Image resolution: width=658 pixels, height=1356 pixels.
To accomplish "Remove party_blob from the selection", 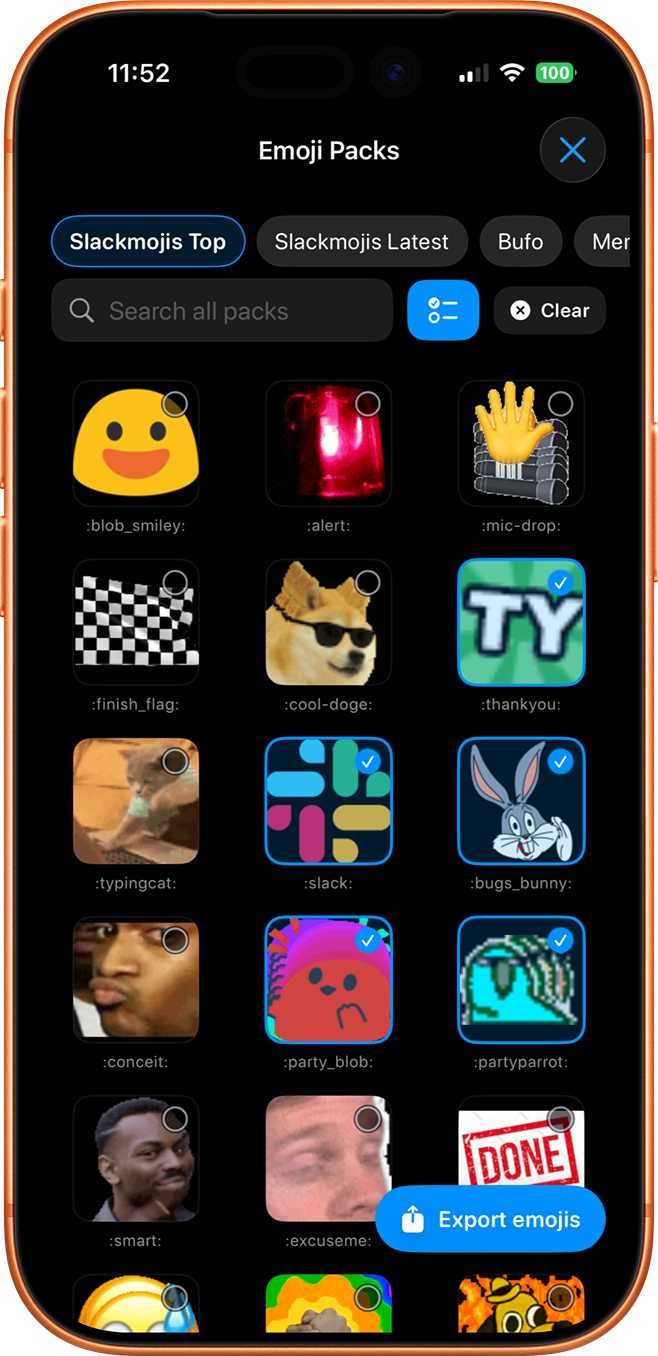I will point(328,980).
